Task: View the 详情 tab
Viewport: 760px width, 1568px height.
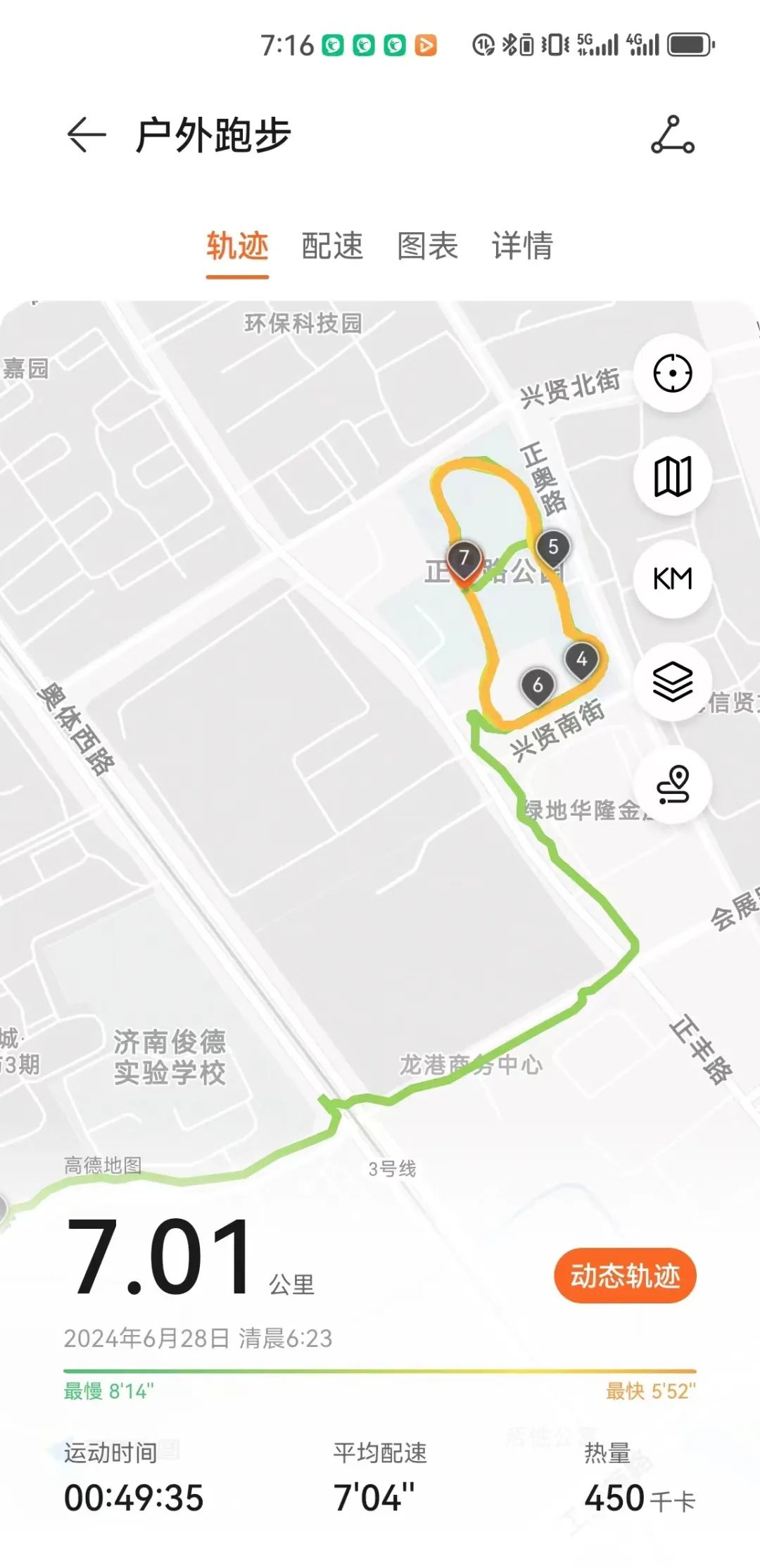Action: coord(522,246)
